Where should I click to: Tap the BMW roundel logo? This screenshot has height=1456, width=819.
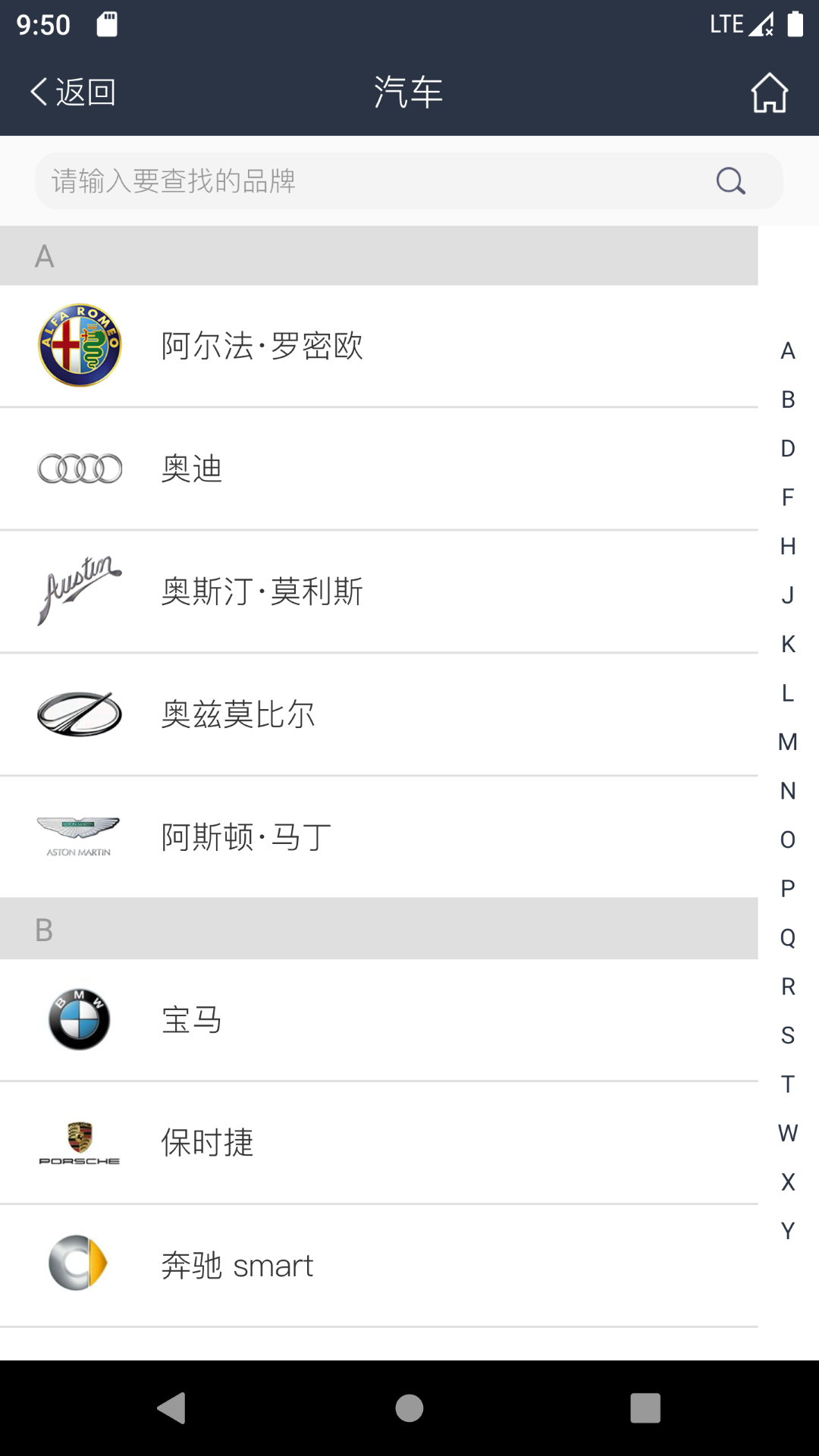79,1019
